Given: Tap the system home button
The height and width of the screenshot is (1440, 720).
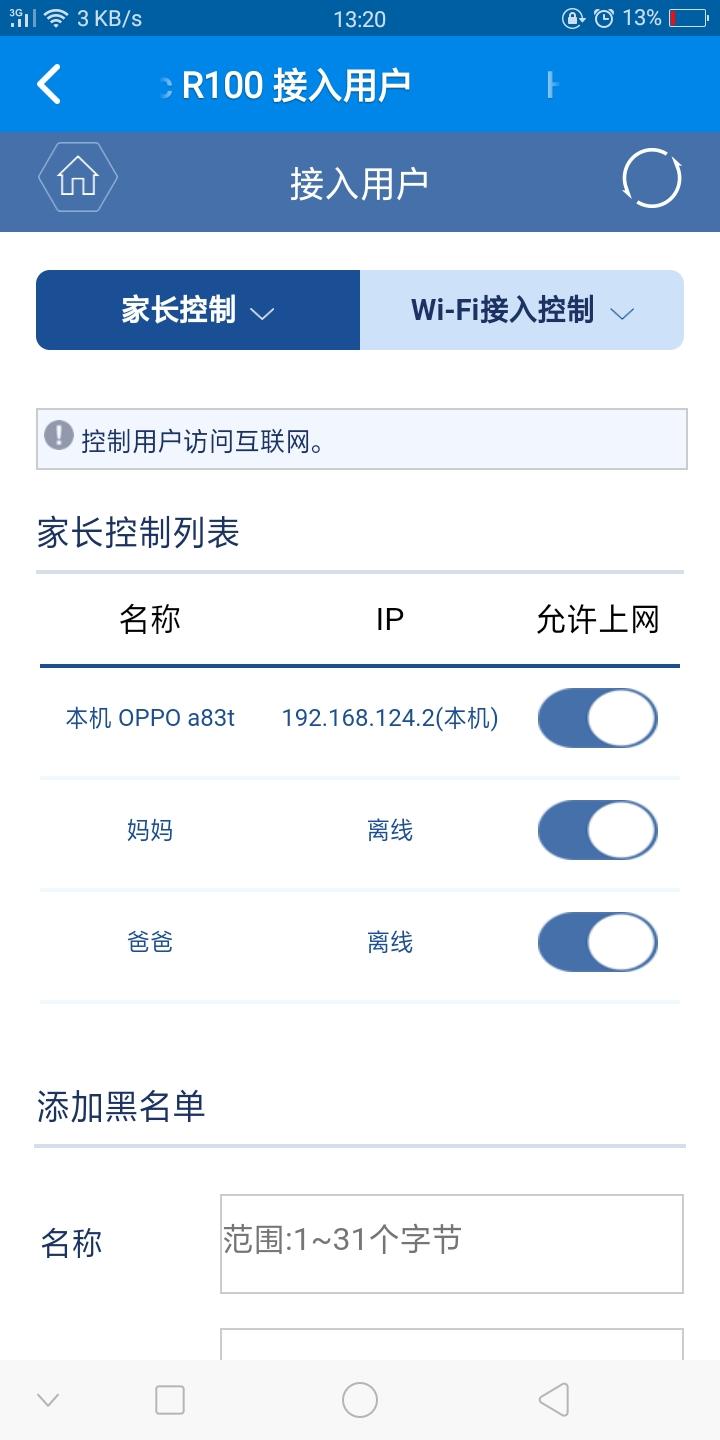Looking at the screenshot, I should coord(360,1400).
